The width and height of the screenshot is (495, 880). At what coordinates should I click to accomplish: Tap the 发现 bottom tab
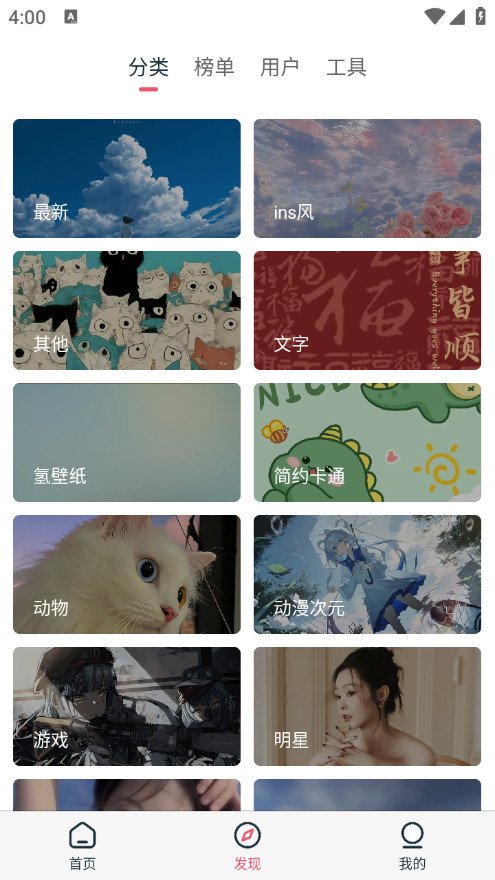click(x=248, y=846)
